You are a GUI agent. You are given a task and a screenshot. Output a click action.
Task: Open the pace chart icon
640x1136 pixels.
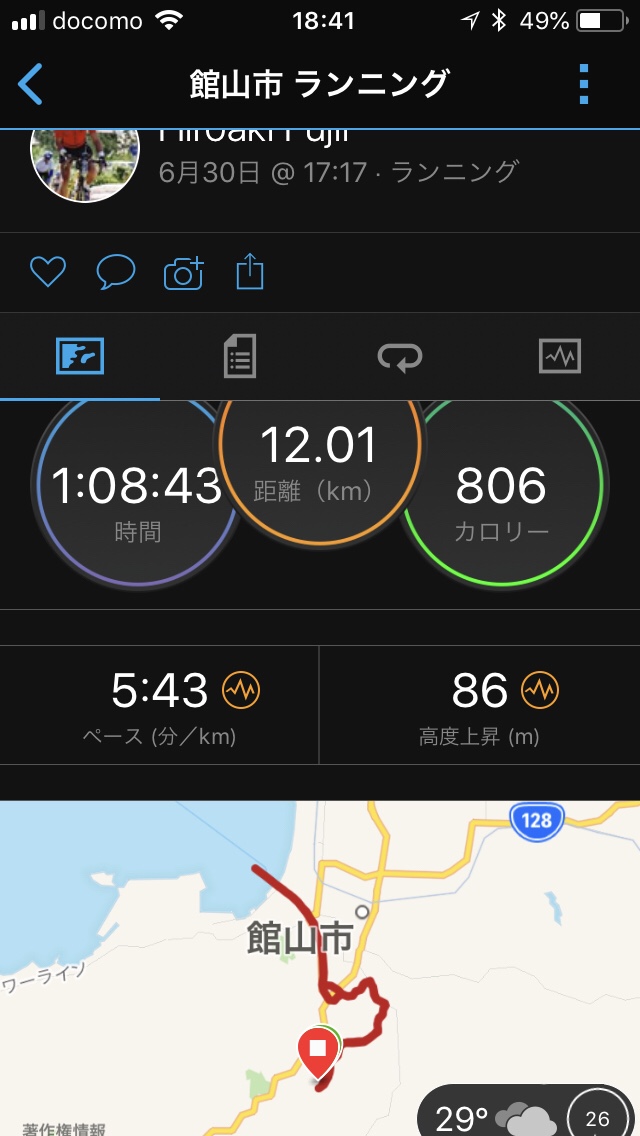pos(241,689)
